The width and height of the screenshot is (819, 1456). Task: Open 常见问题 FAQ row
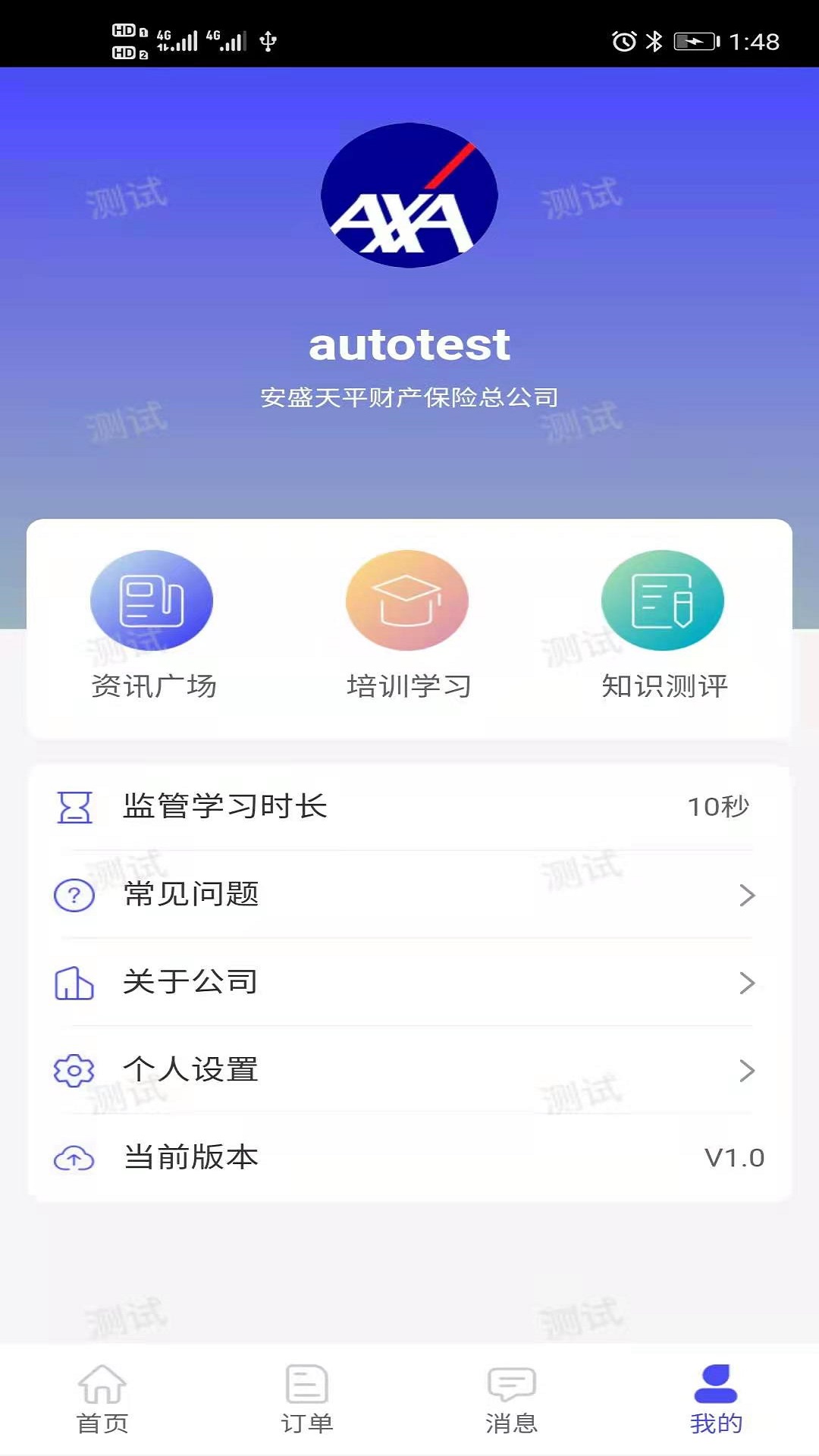(x=409, y=895)
